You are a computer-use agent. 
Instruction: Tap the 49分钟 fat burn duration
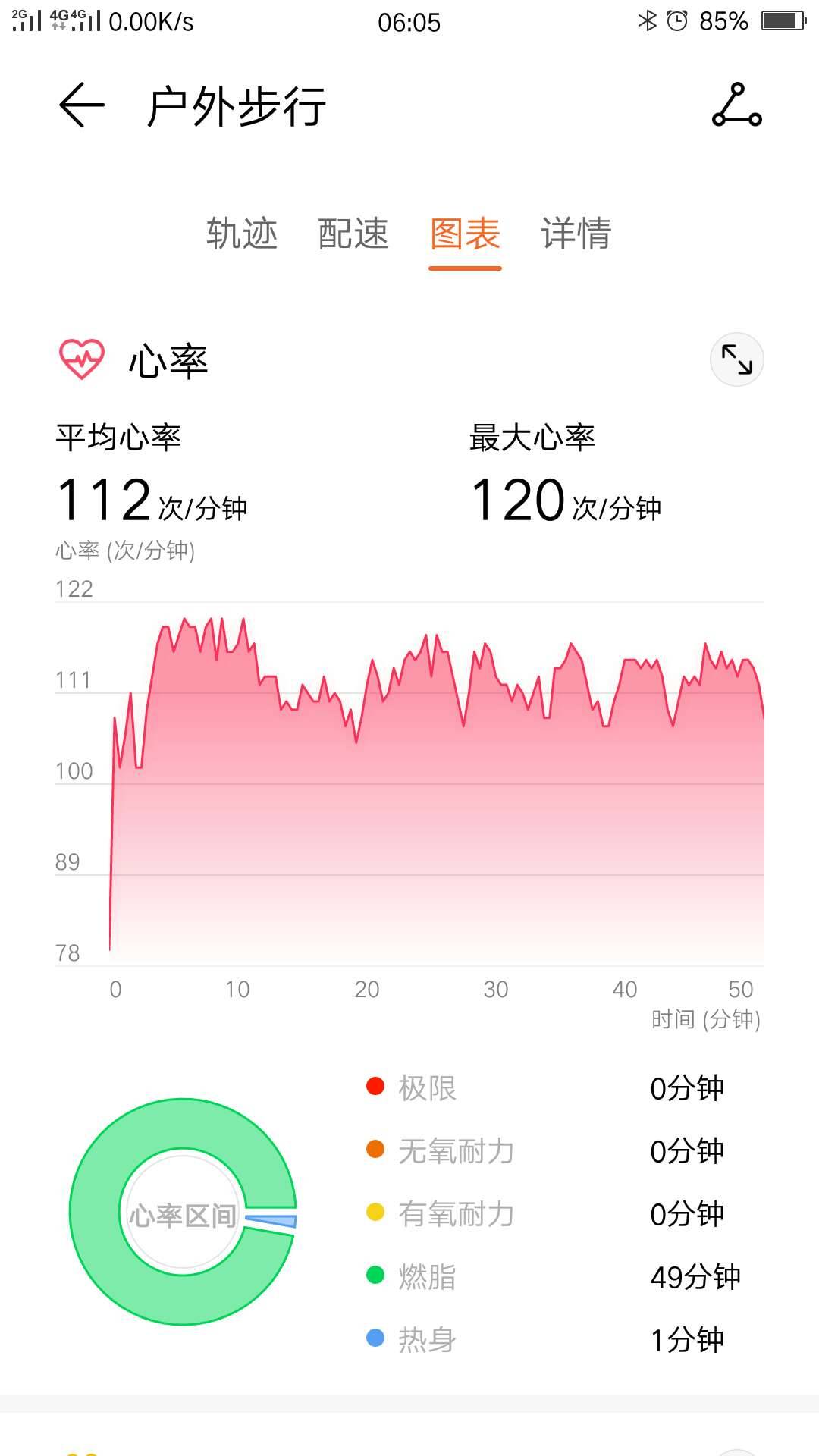698,1276
